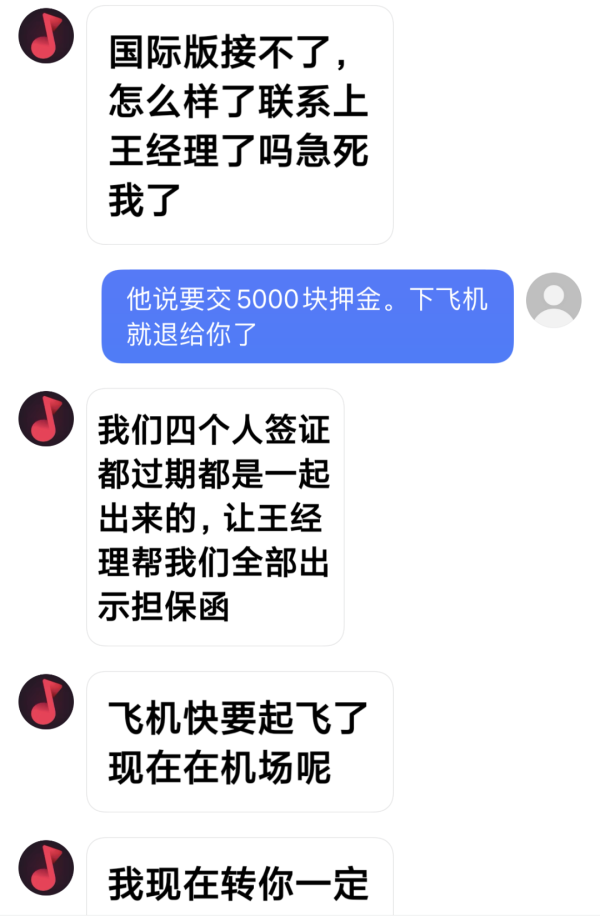Open your own gray profile avatar

[x=553, y=299]
